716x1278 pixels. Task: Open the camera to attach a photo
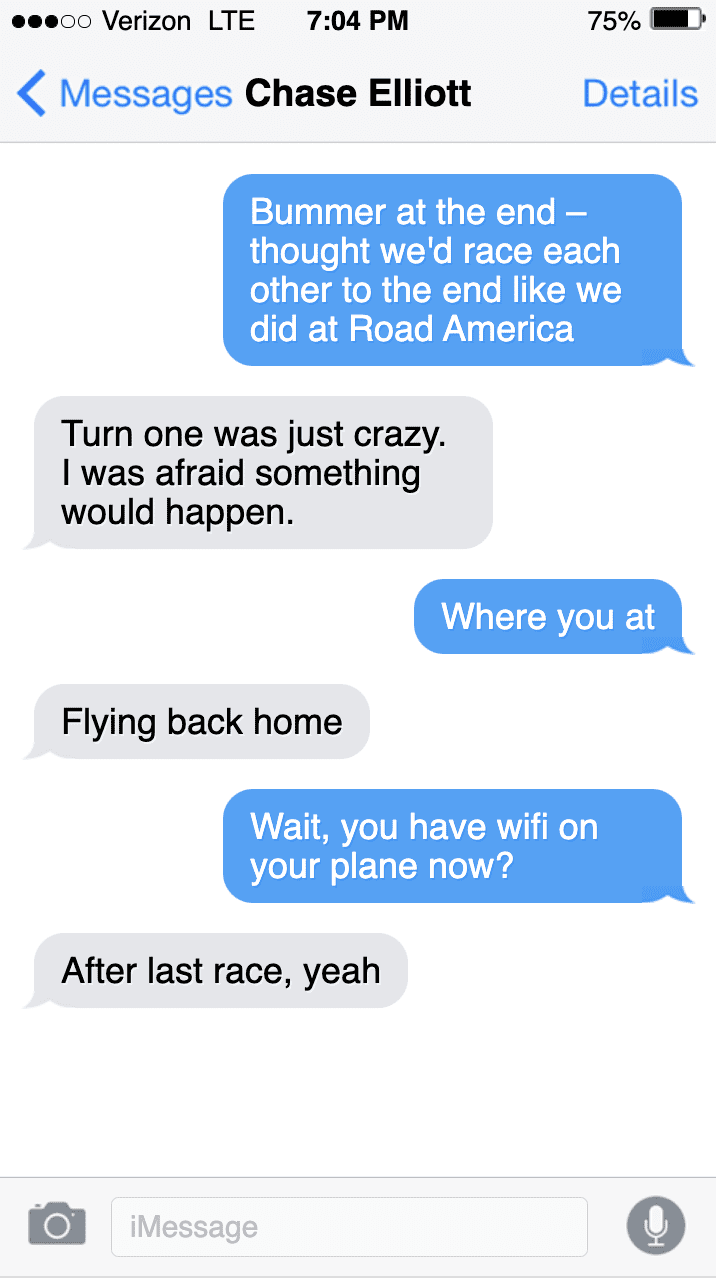pos(56,1225)
